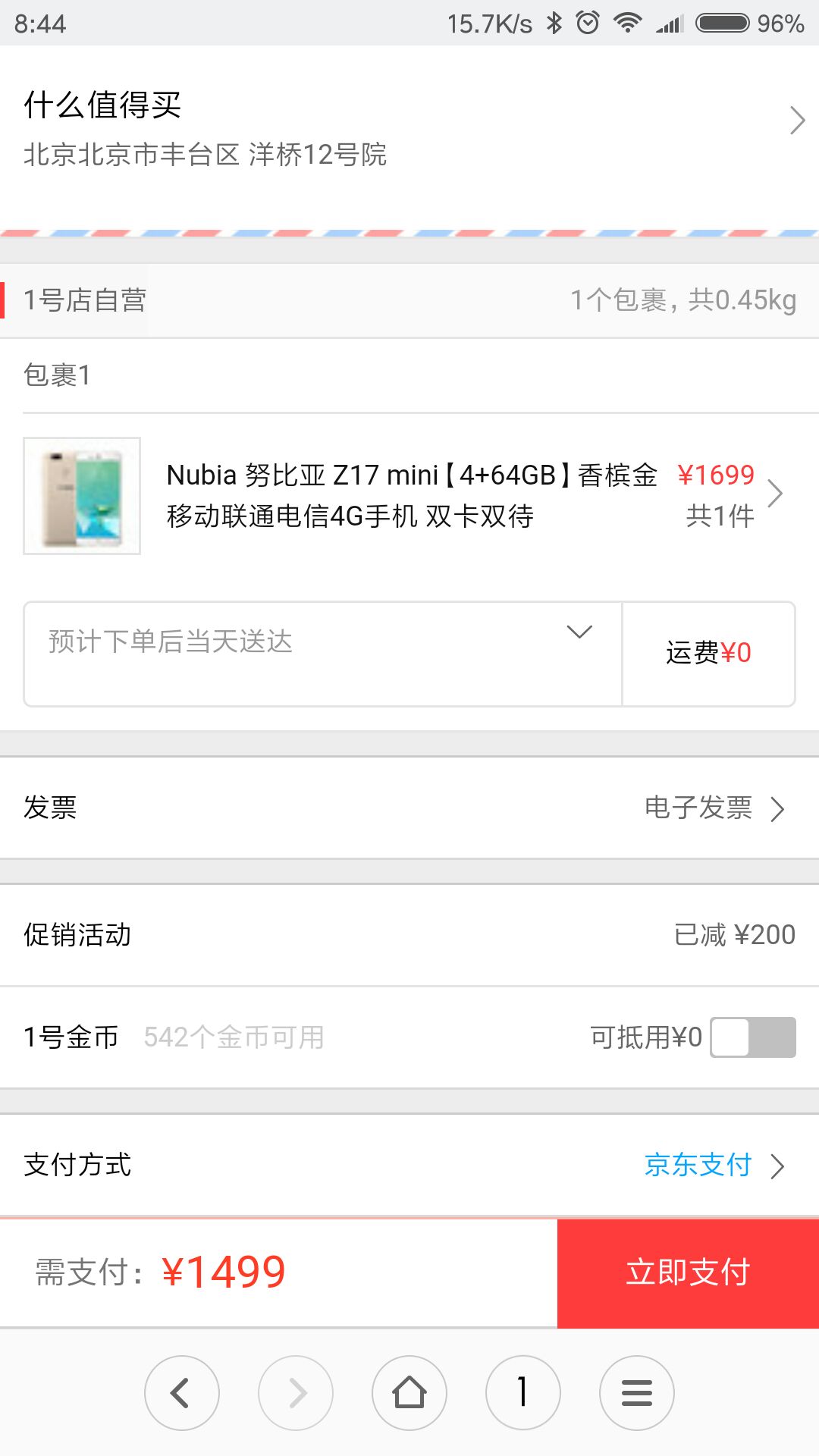Image resolution: width=819 pixels, height=1456 pixels.
Task: Open the hamburger menu icon
Action: [636, 1392]
